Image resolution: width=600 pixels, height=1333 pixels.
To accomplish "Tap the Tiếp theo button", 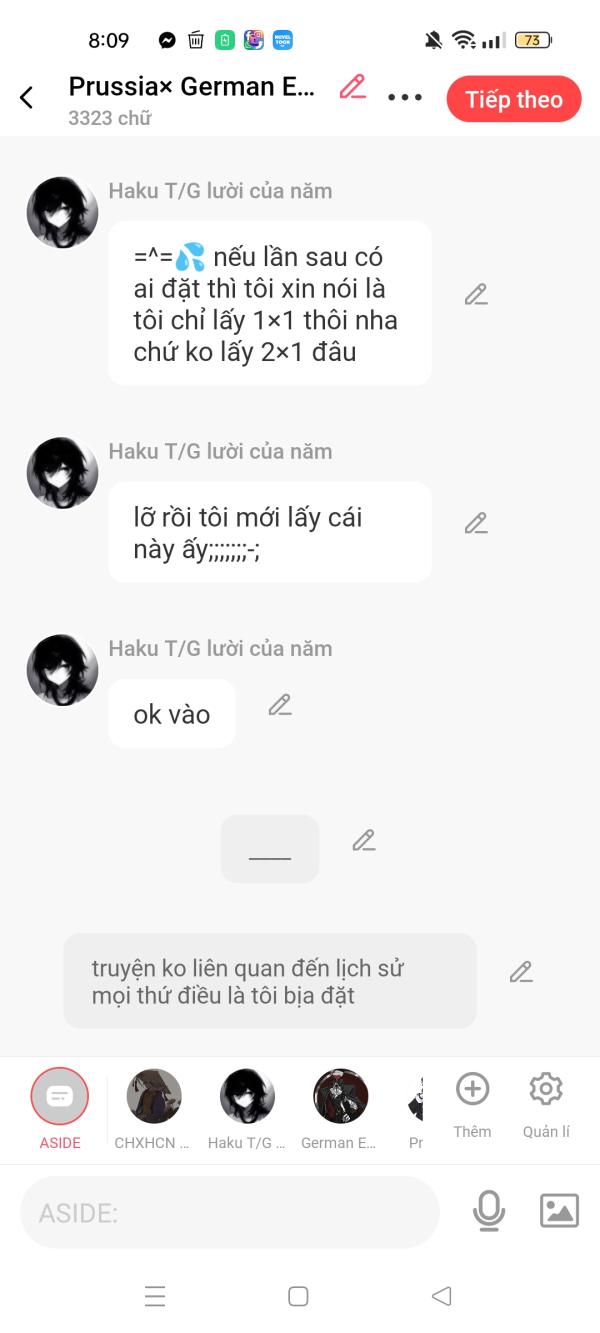I will pos(513,99).
